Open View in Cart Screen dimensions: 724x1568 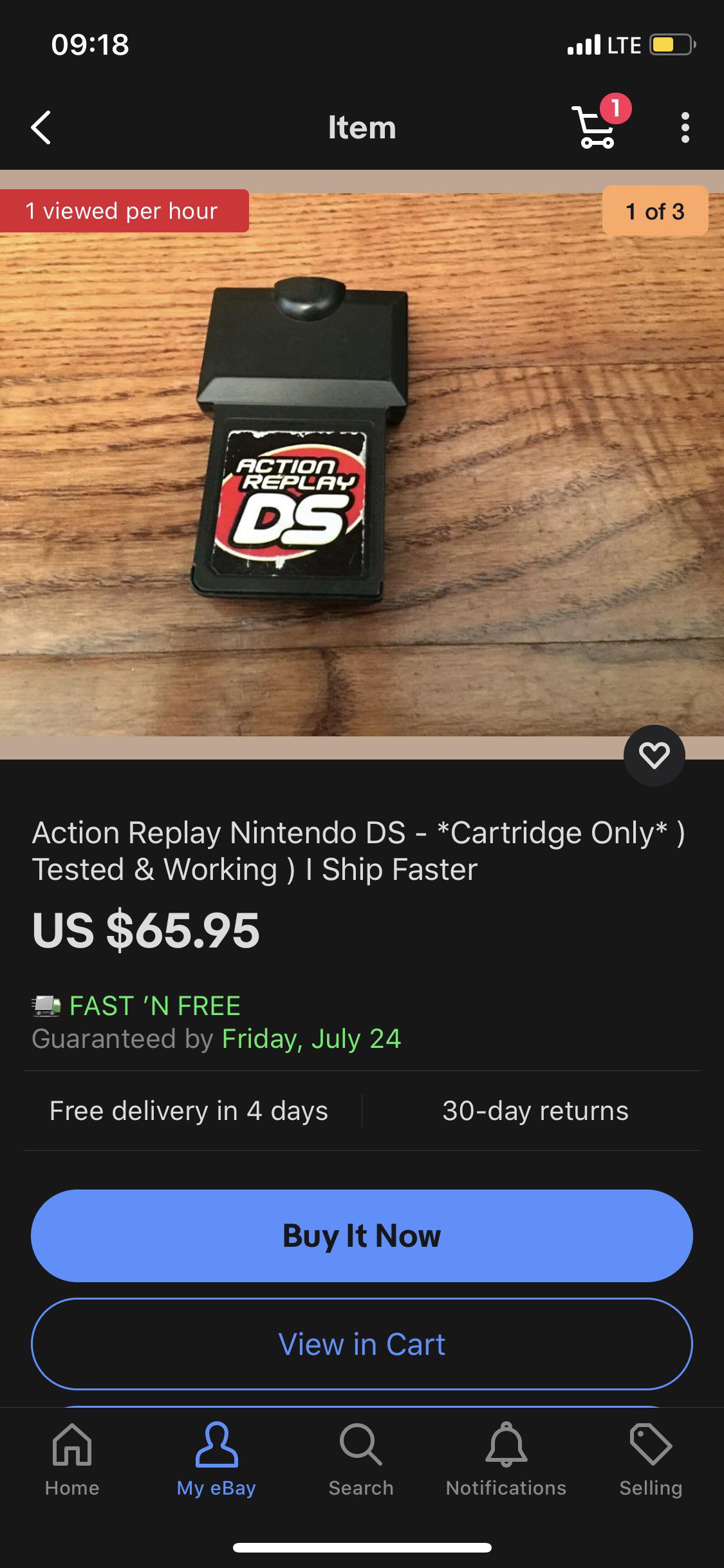362,1344
